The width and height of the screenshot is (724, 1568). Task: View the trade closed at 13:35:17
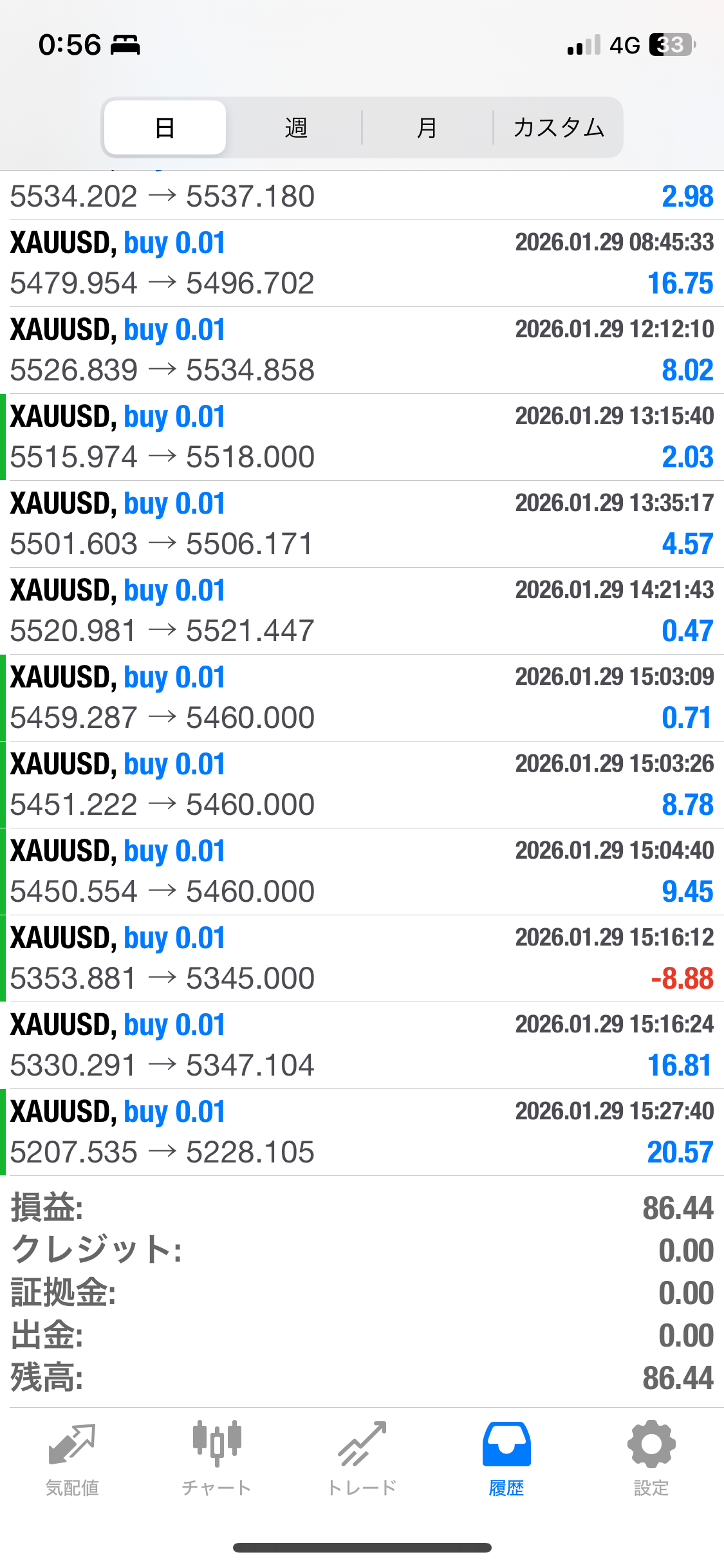(x=362, y=524)
